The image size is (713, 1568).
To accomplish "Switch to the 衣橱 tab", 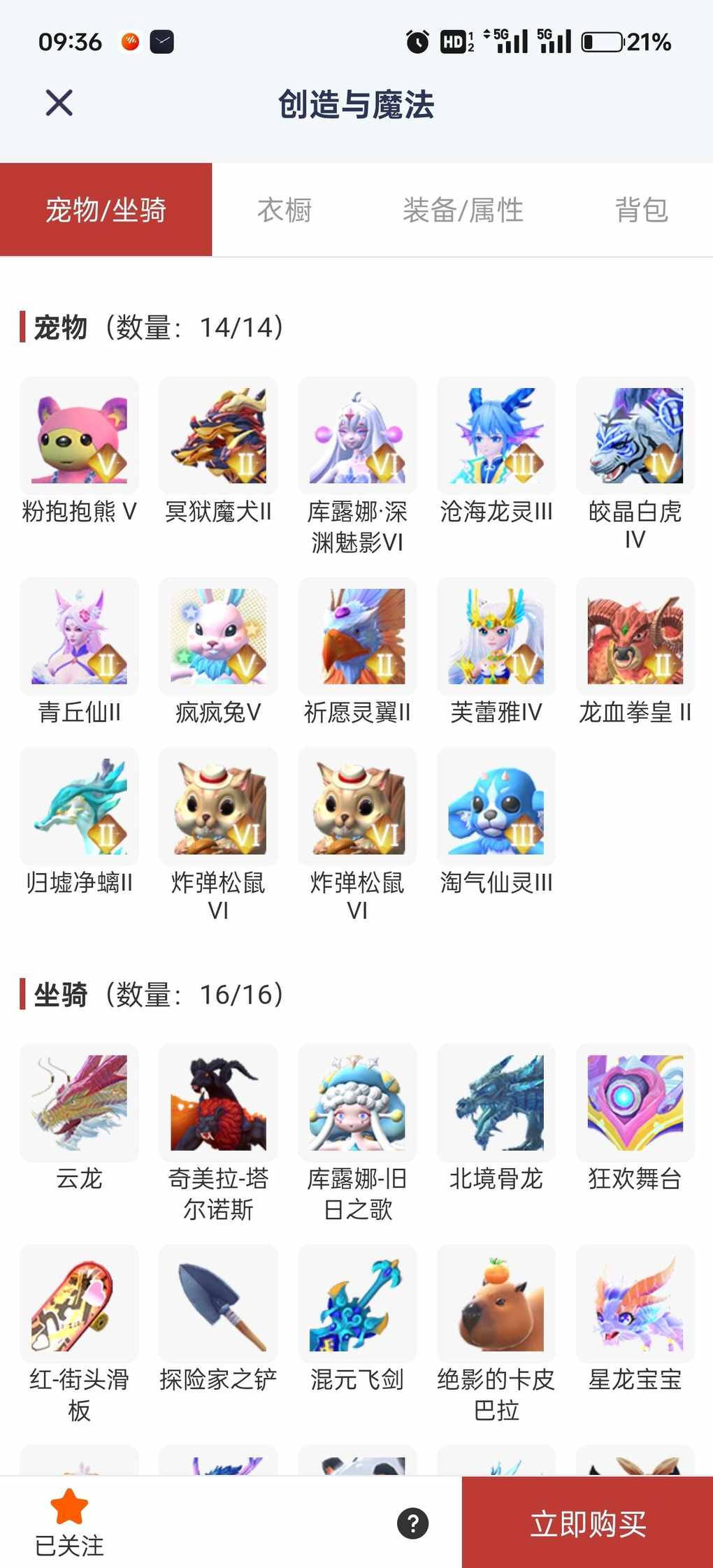I will pyautogui.click(x=284, y=210).
